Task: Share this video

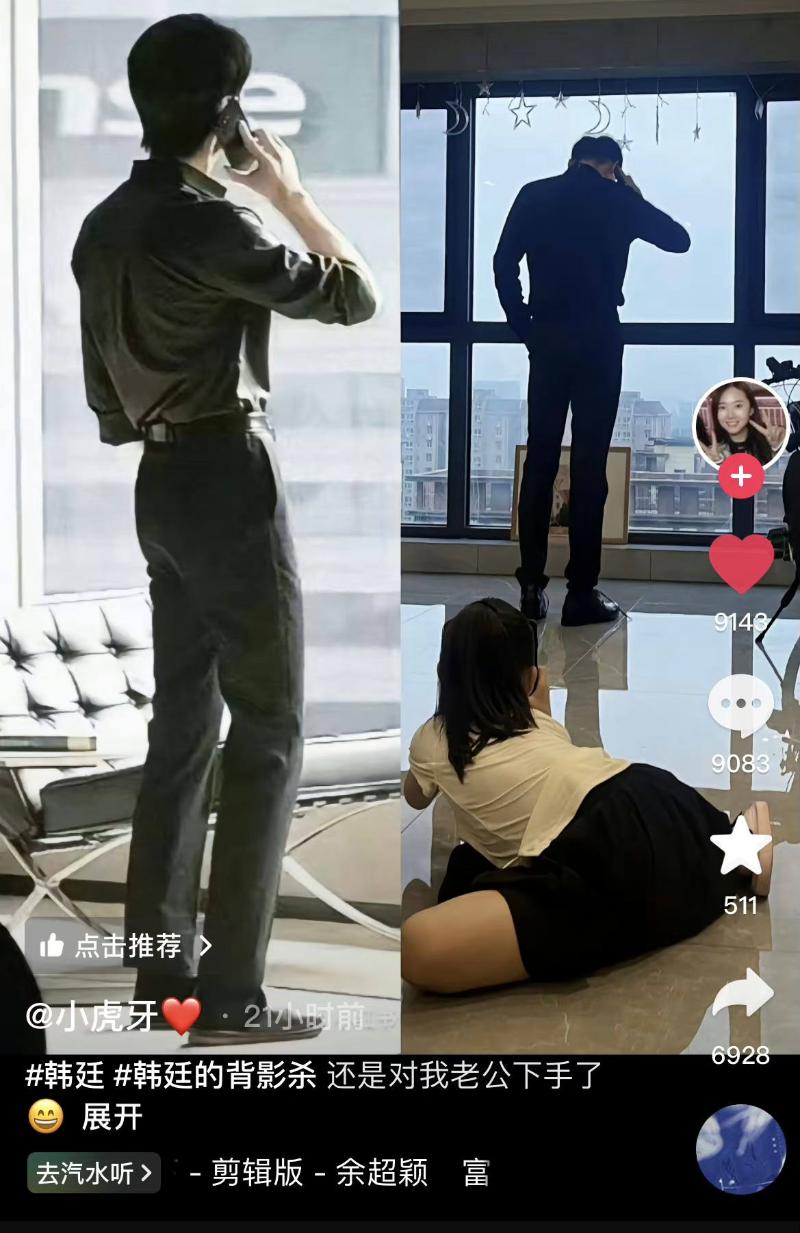Action: point(742,993)
